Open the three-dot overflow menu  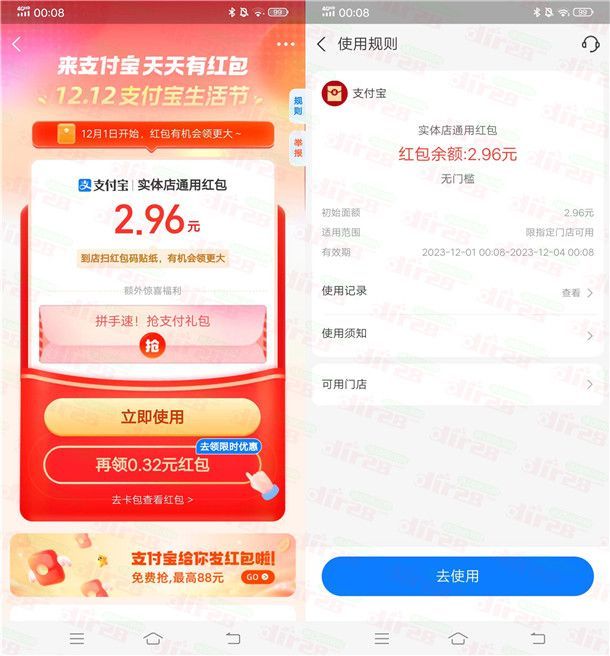pos(286,44)
